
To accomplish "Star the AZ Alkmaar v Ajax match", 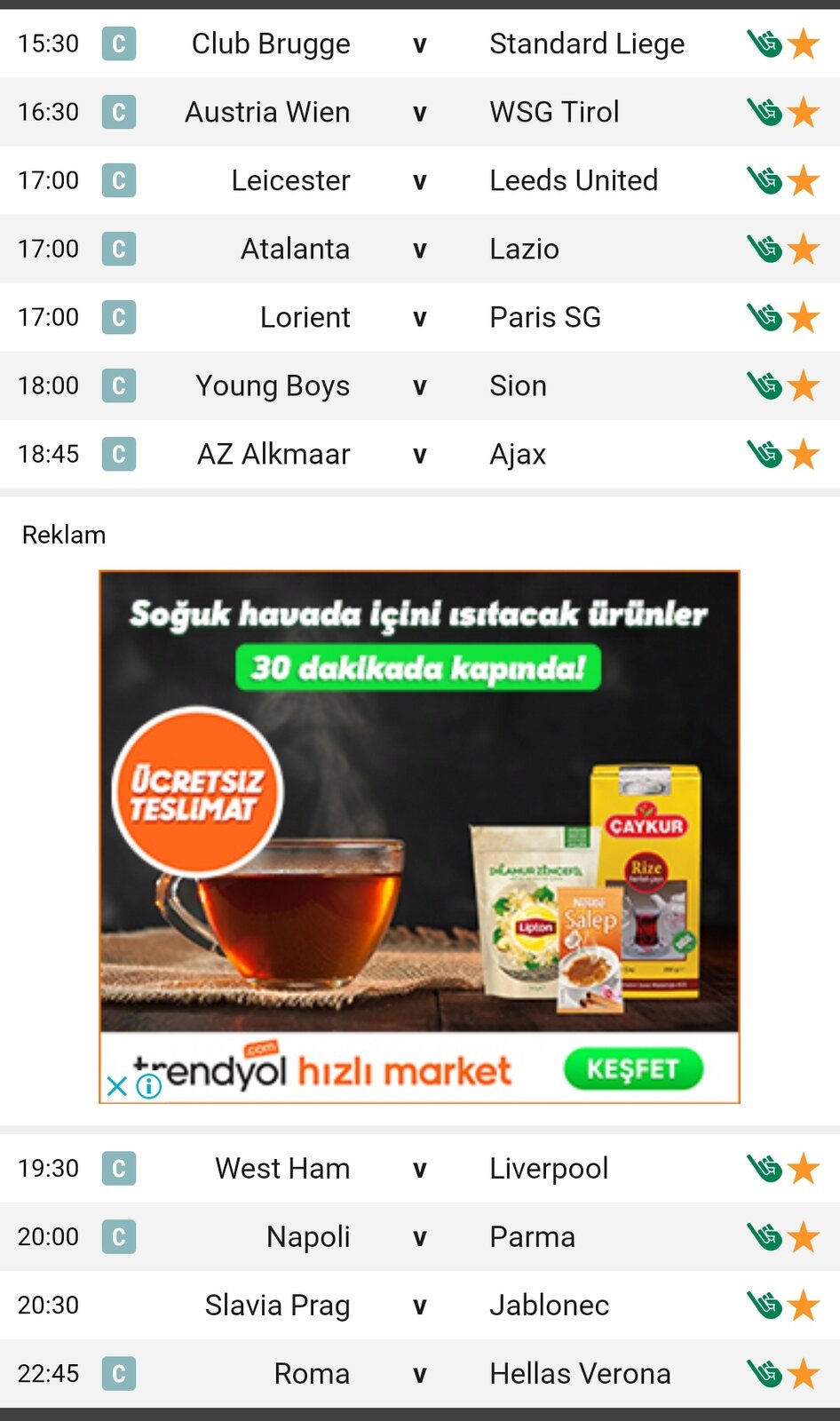I will [804, 455].
